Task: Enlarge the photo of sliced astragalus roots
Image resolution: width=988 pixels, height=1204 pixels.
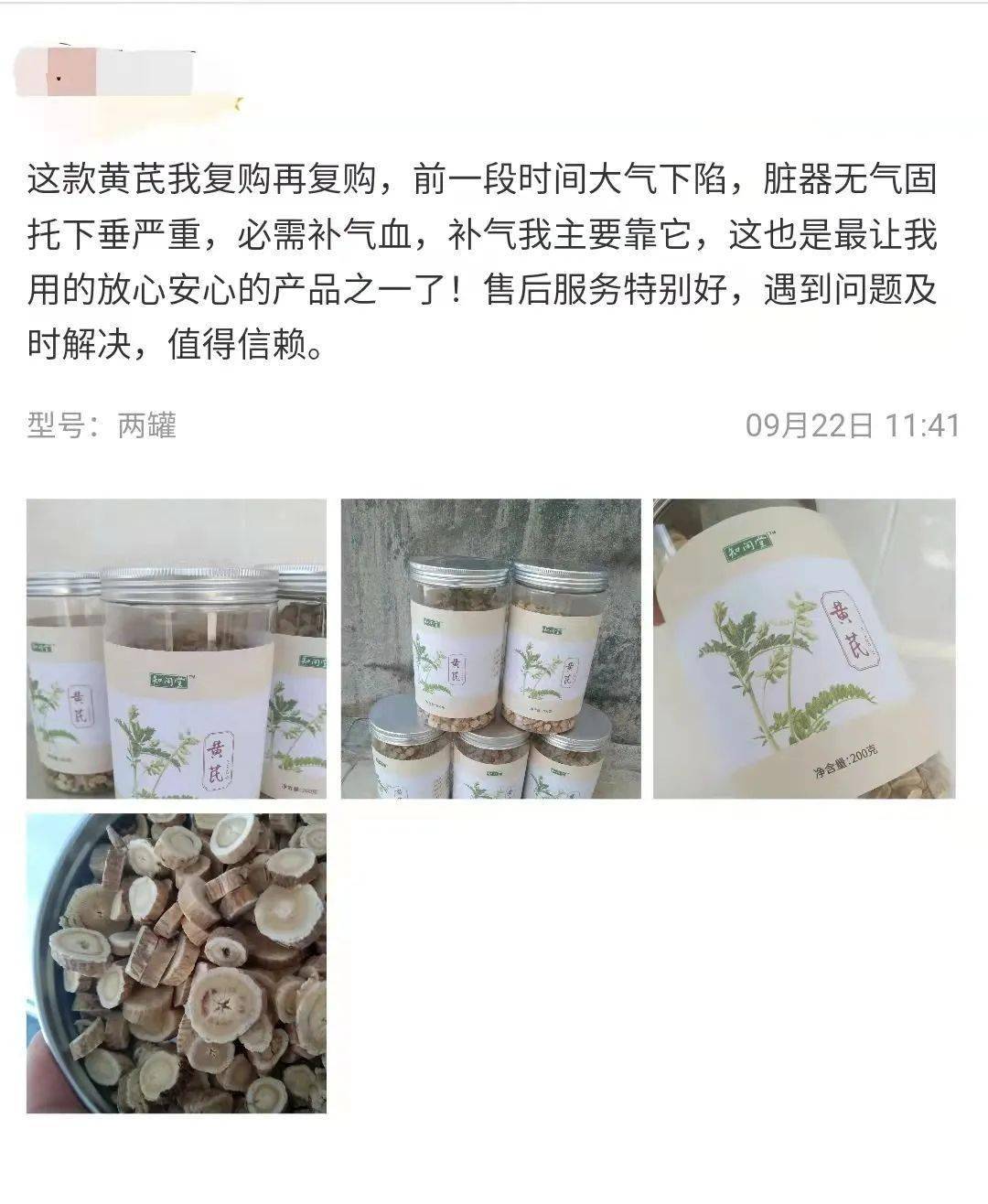Action: click(176, 962)
